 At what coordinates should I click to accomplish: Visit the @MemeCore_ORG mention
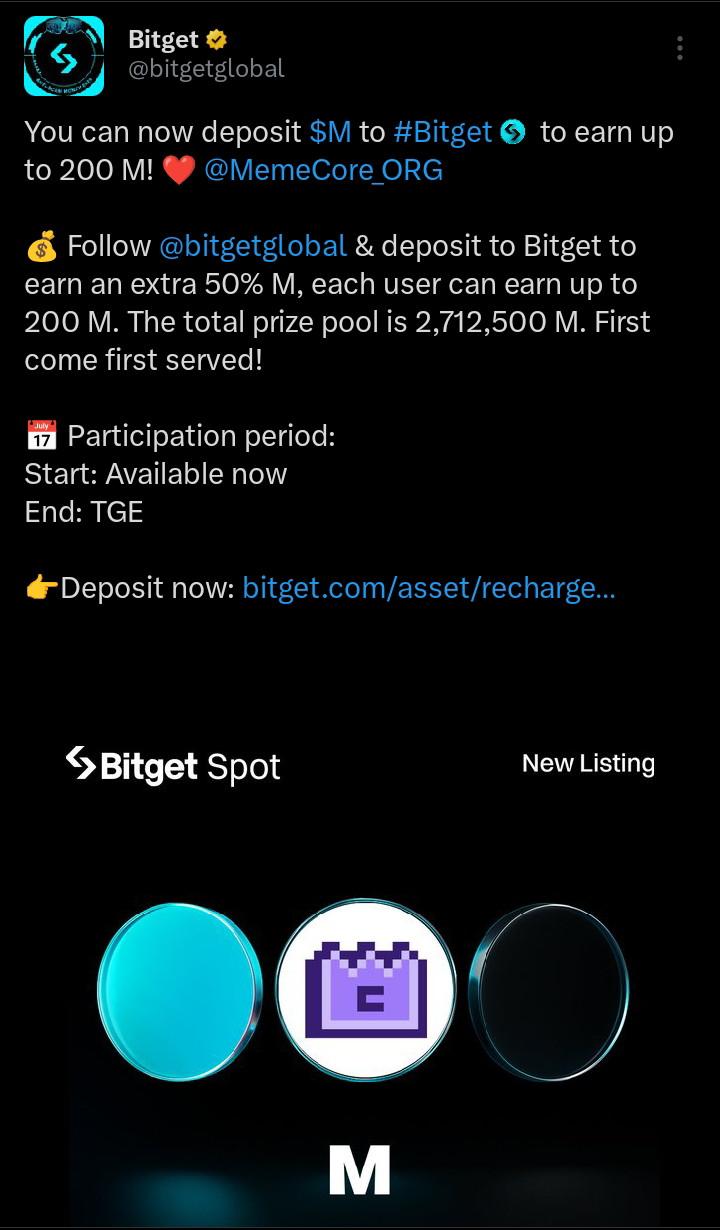[x=323, y=170]
